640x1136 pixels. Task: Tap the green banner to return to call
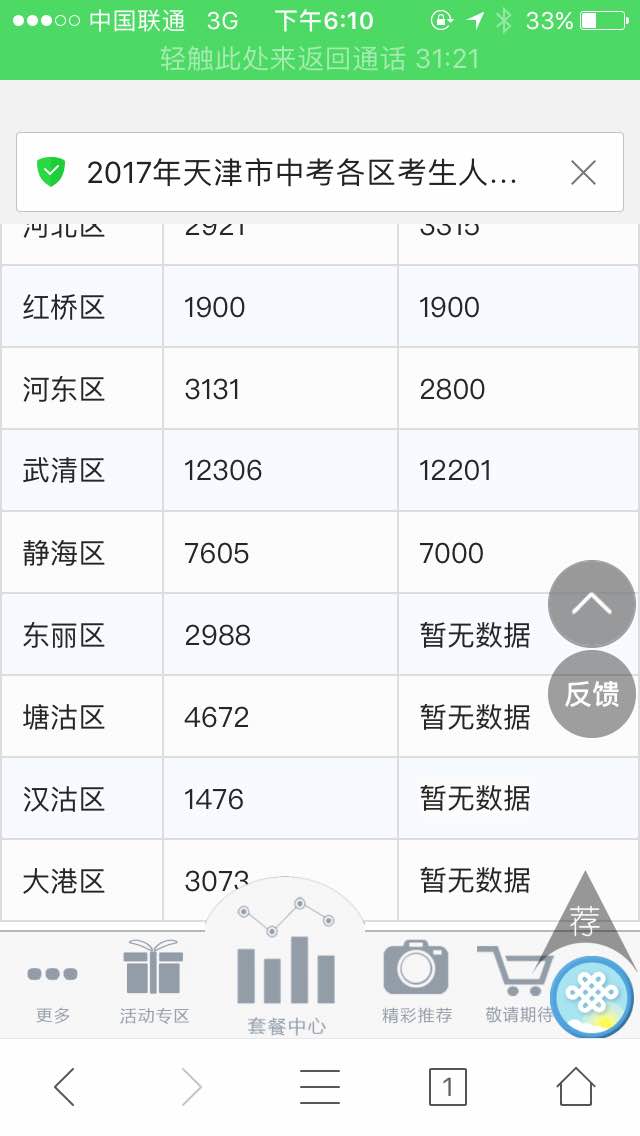[320, 59]
